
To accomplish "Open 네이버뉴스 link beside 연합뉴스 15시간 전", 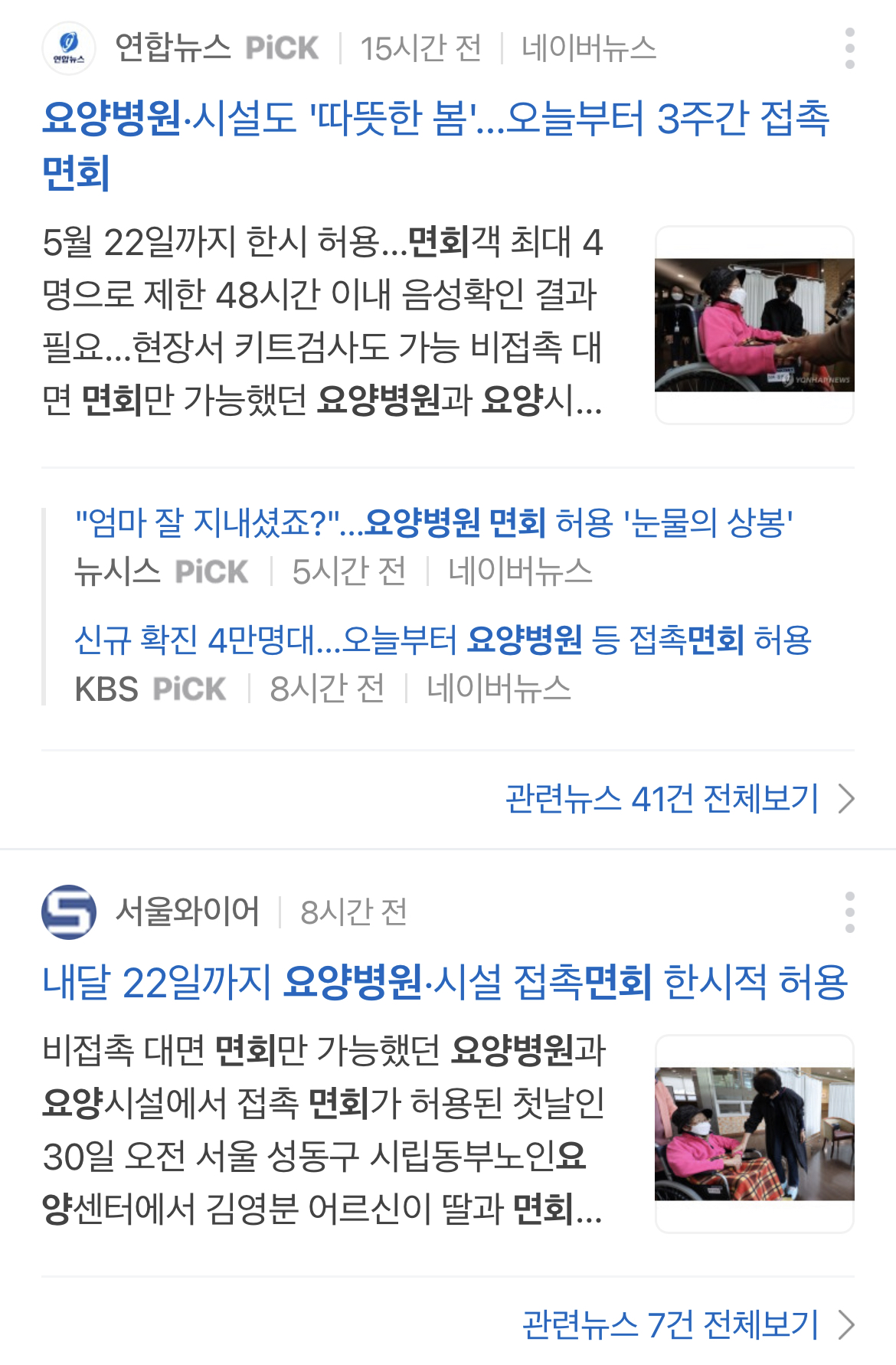I will [x=589, y=48].
